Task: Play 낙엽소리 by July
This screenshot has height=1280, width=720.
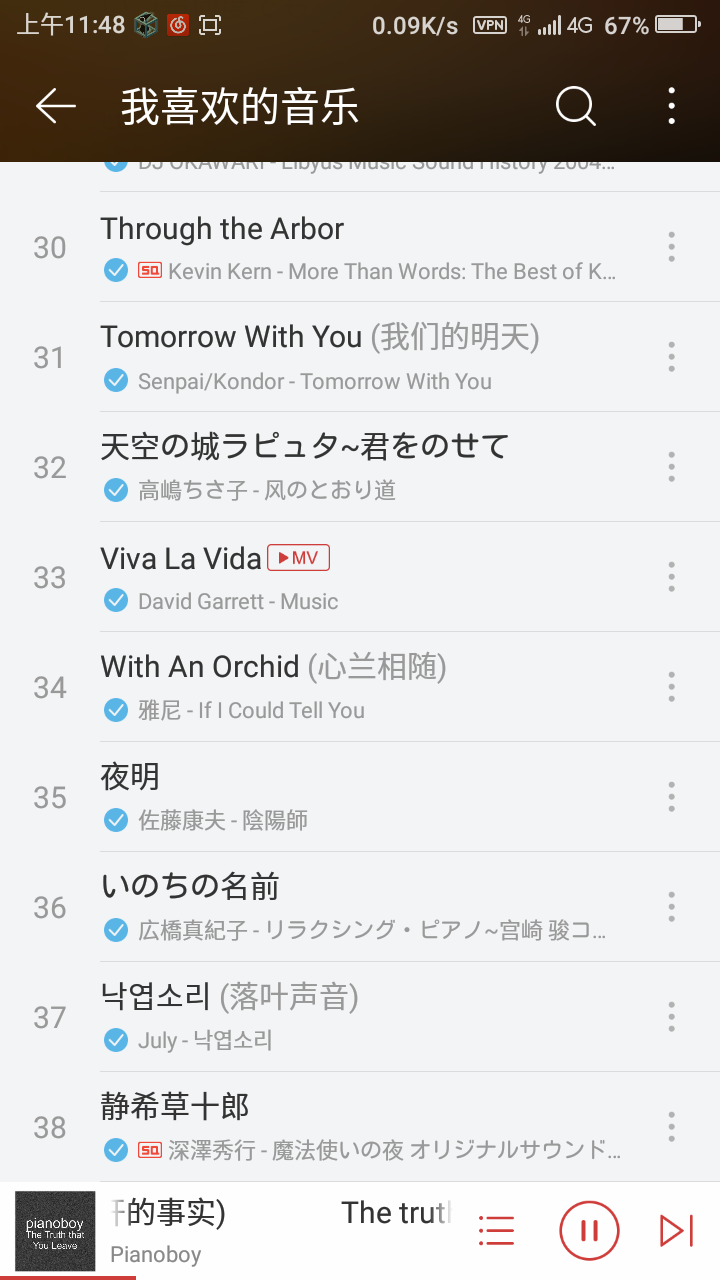Action: [x=360, y=1016]
